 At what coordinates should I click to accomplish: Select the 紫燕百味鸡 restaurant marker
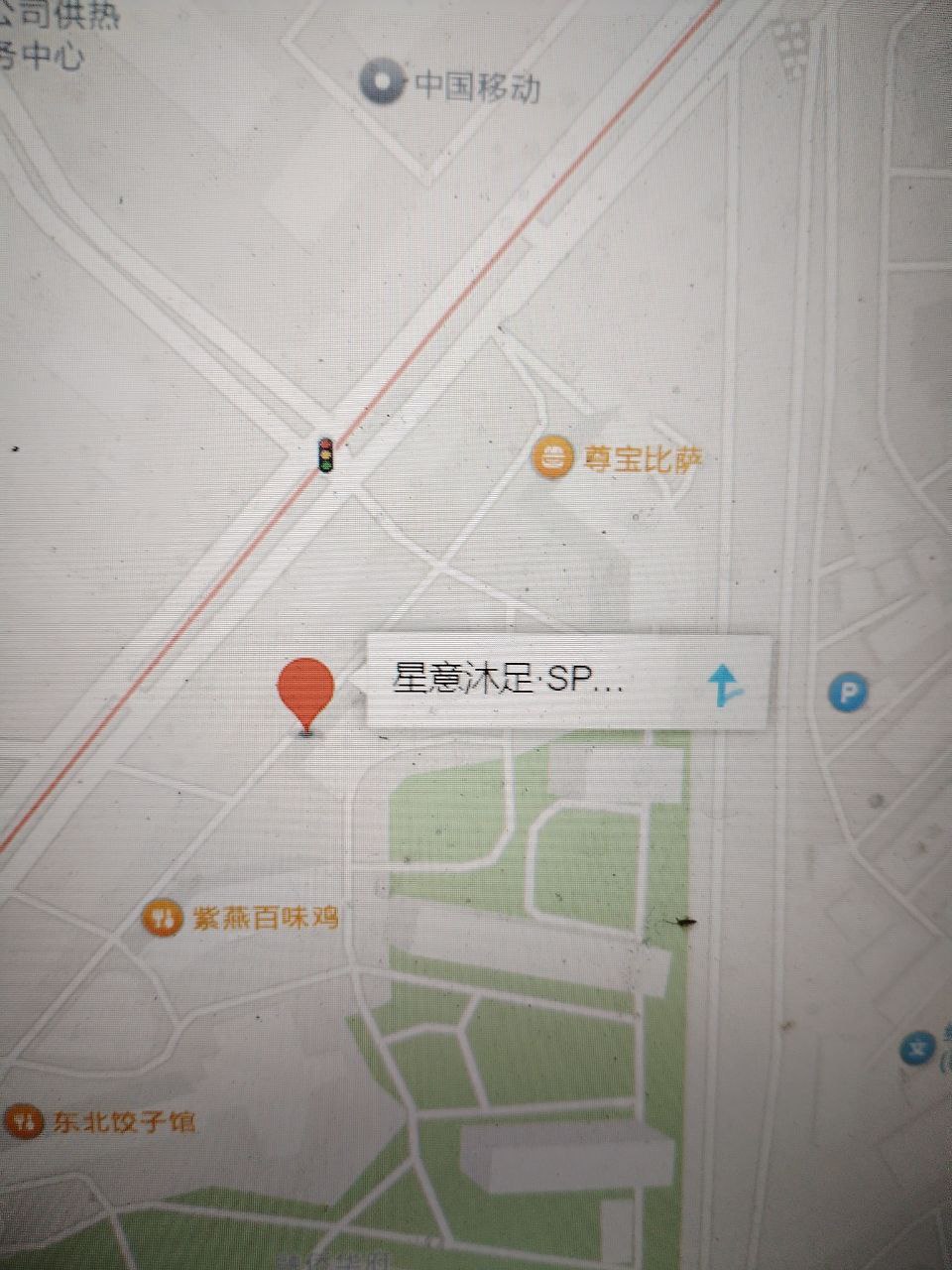163,917
